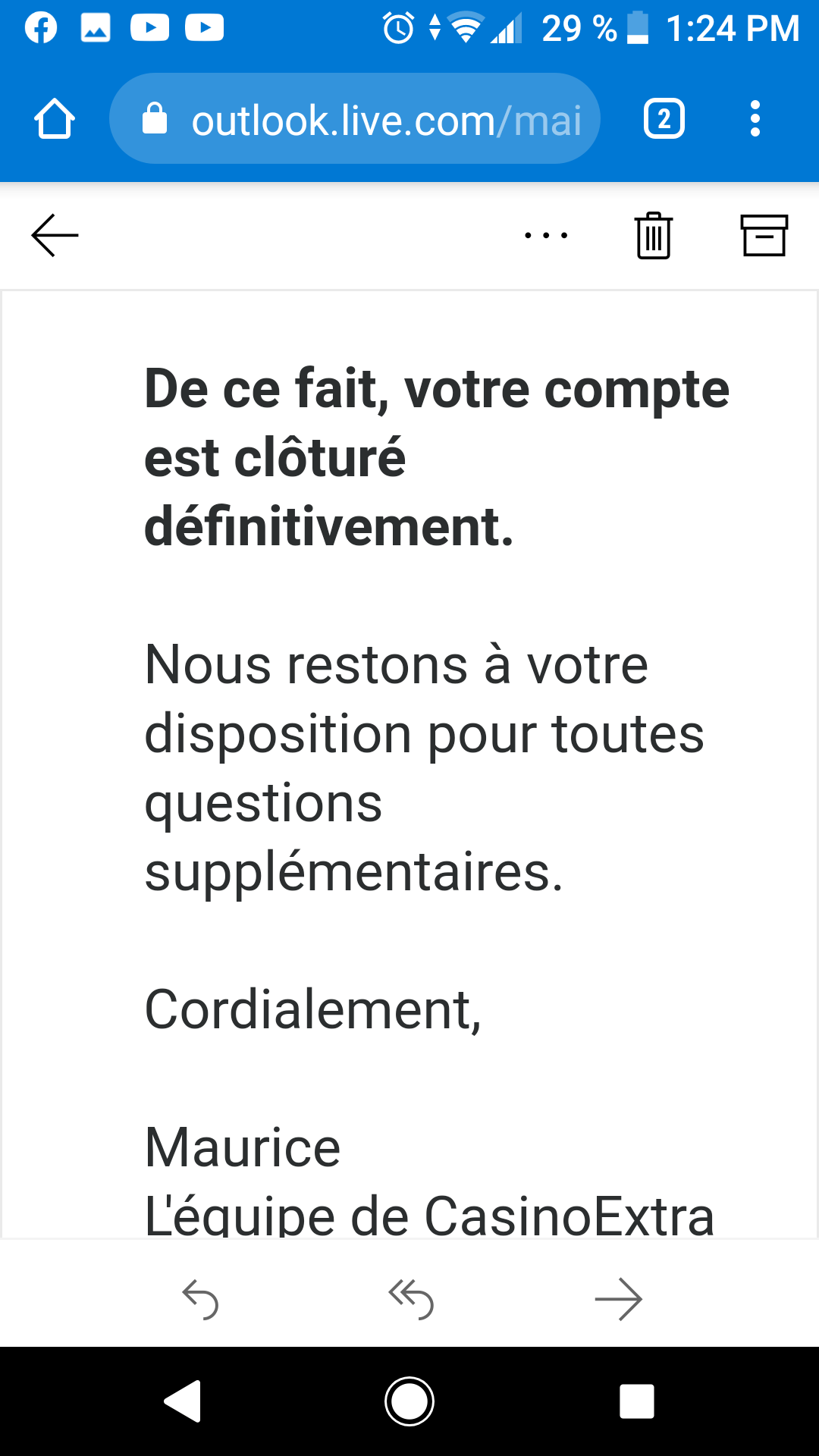Screen dimensions: 819x1456
Task: Archive this email
Action: [x=764, y=235]
